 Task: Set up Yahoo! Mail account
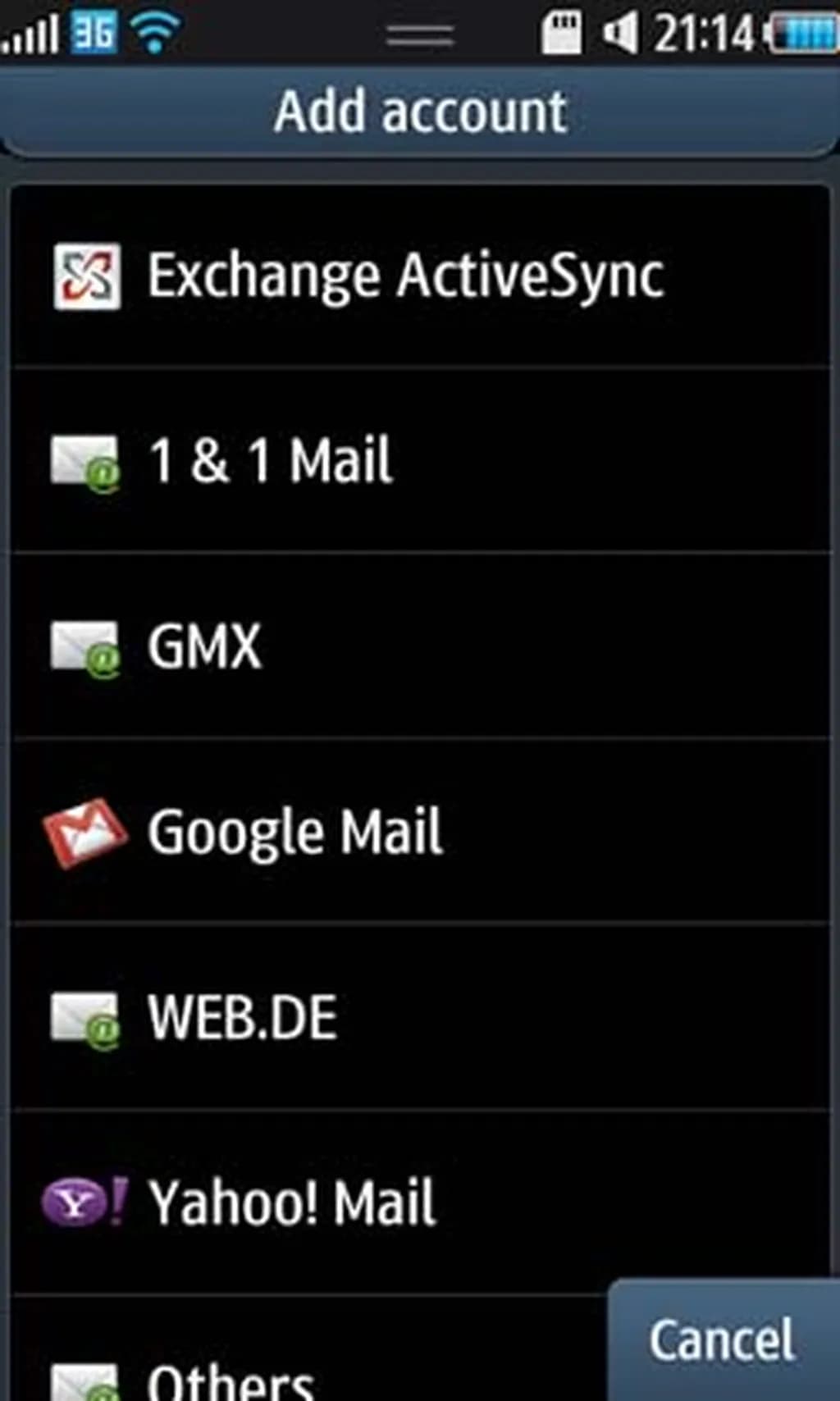pyautogui.click(x=292, y=1203)
